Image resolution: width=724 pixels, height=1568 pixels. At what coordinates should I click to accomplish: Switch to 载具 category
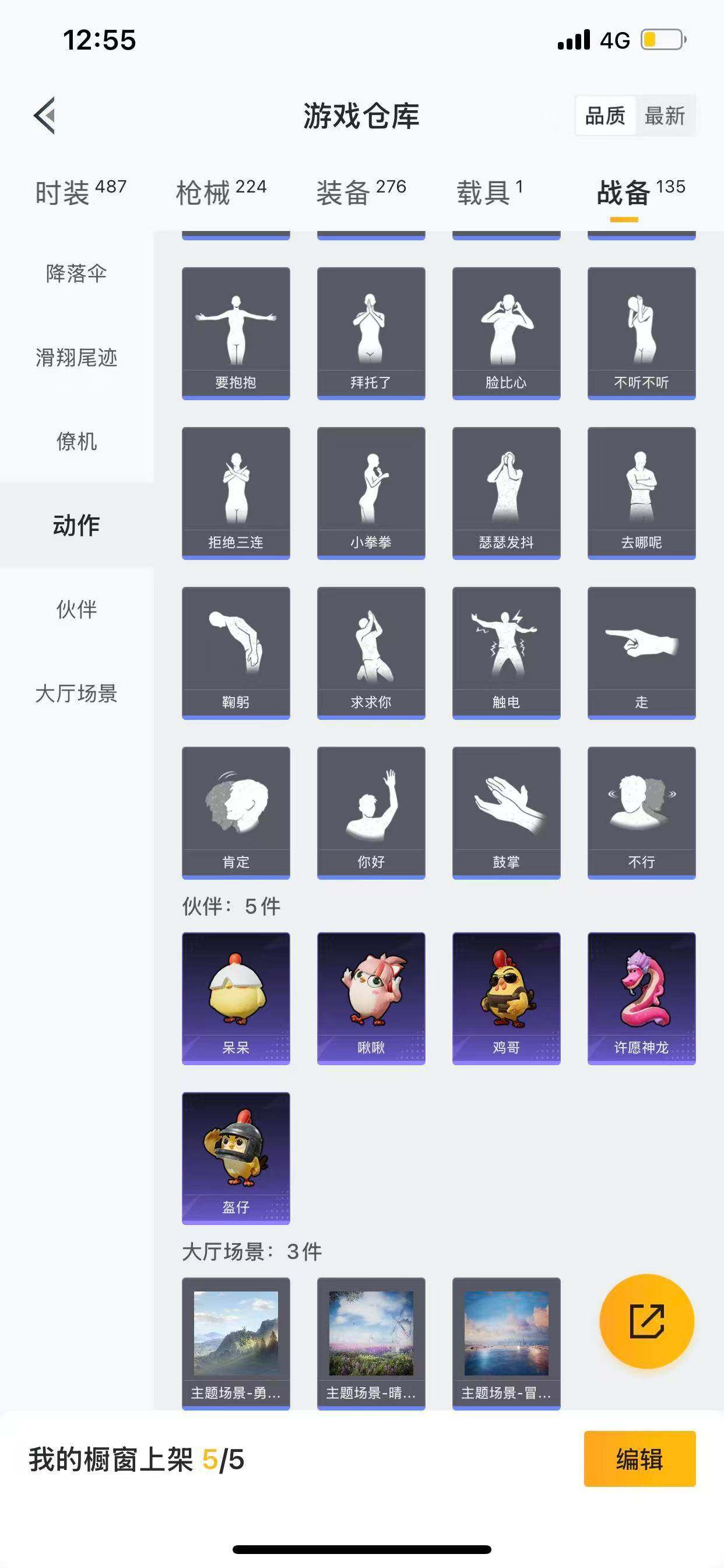pyautogui.click(x=484, y=188)
